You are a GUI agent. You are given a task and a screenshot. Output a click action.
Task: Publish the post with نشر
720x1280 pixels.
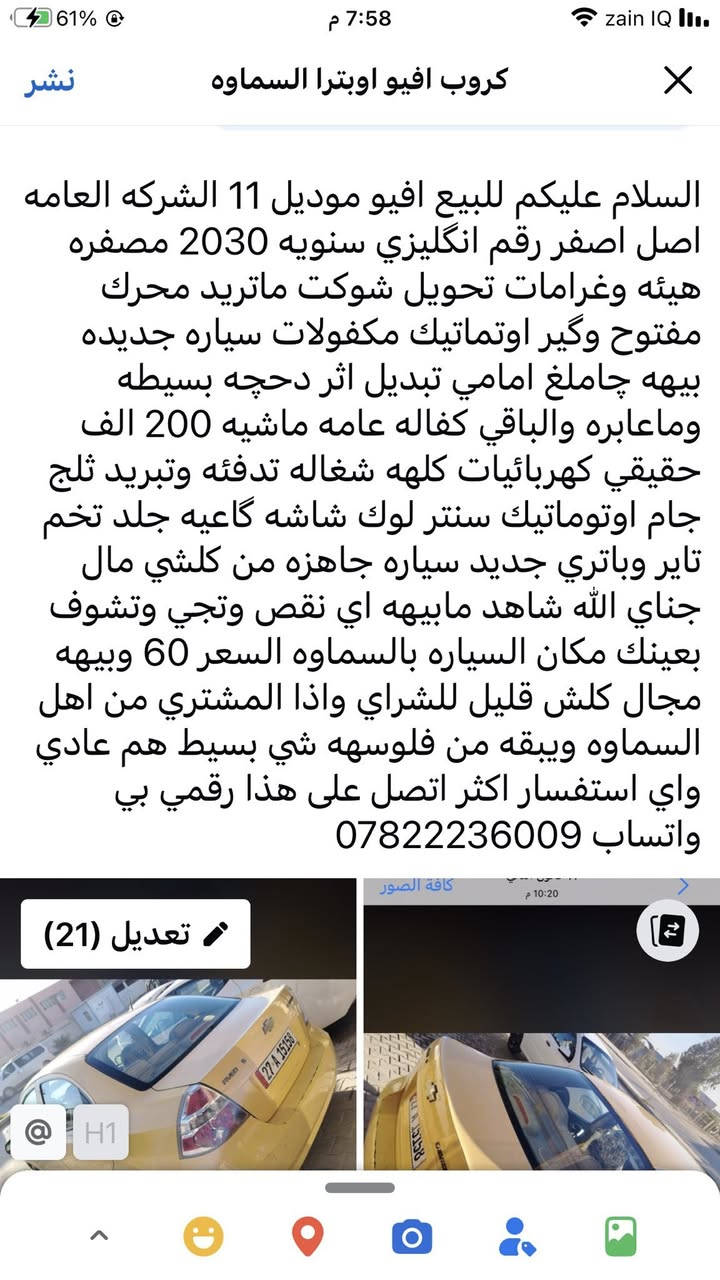click(x=49, y=81)
